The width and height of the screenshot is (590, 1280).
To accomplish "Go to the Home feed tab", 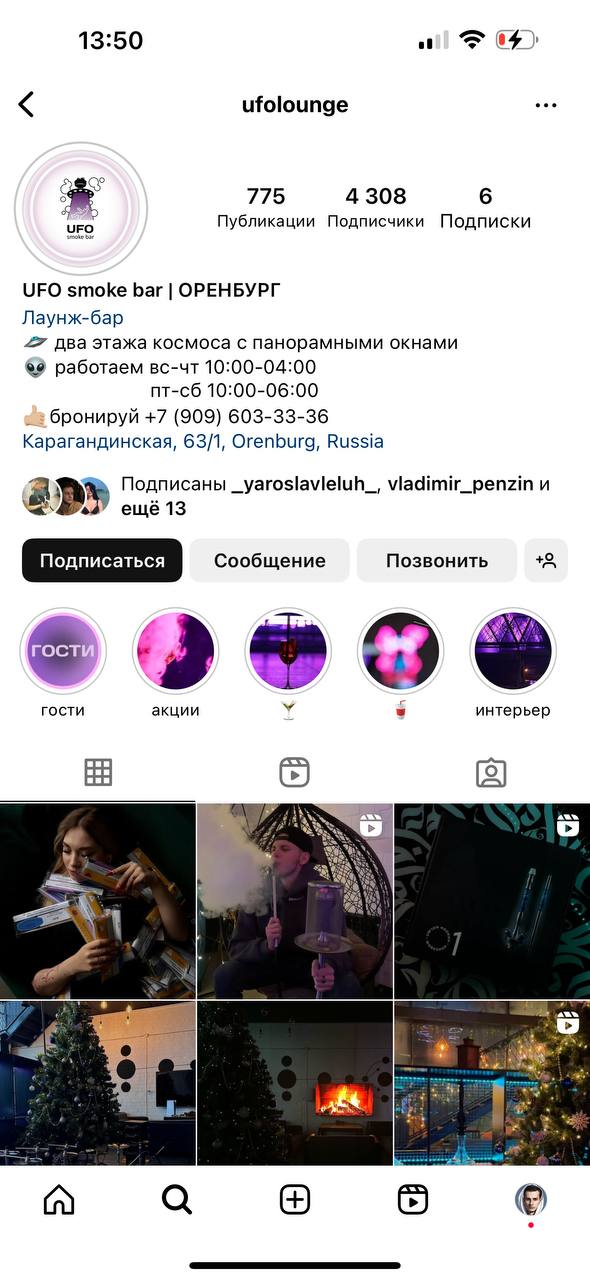I will [x=59, y=1199].
